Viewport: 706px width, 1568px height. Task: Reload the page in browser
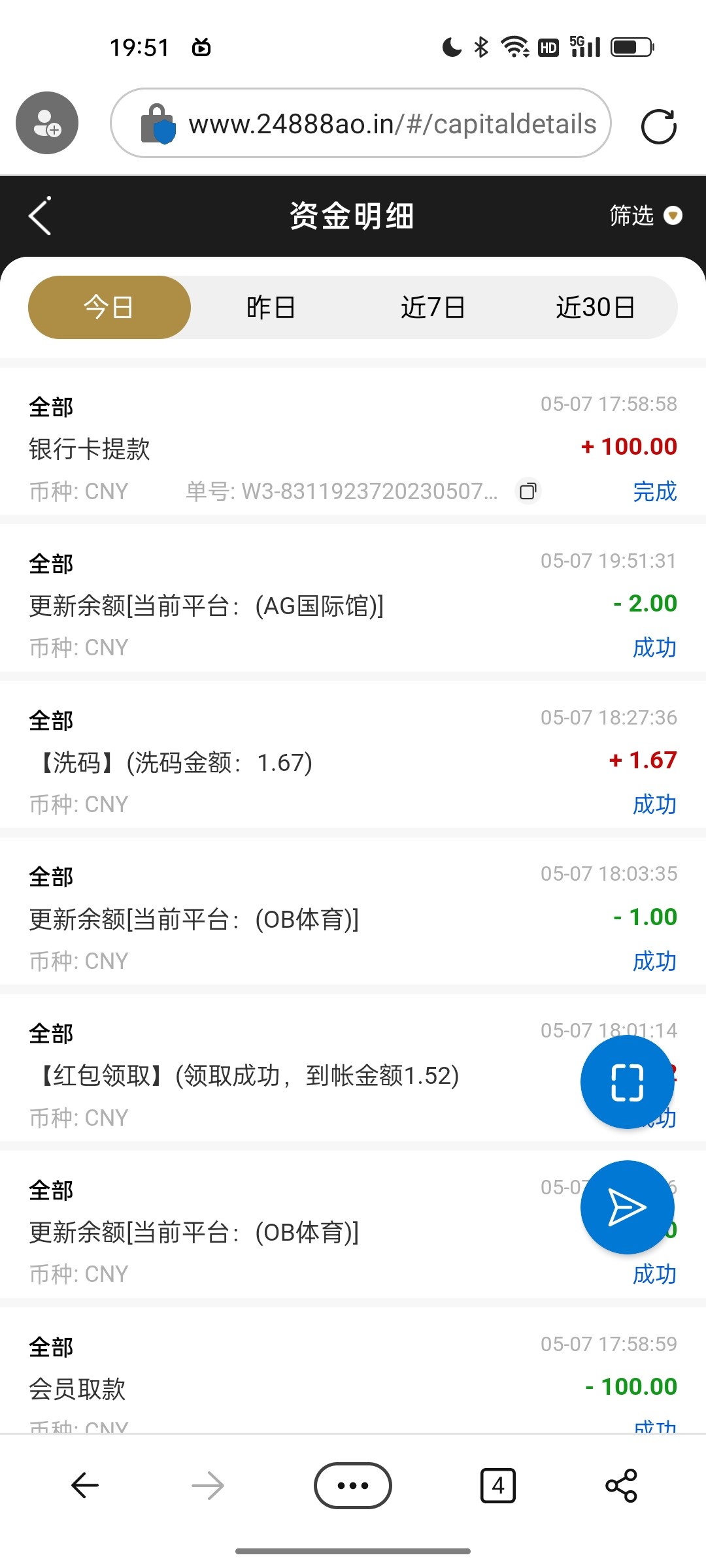658,125
